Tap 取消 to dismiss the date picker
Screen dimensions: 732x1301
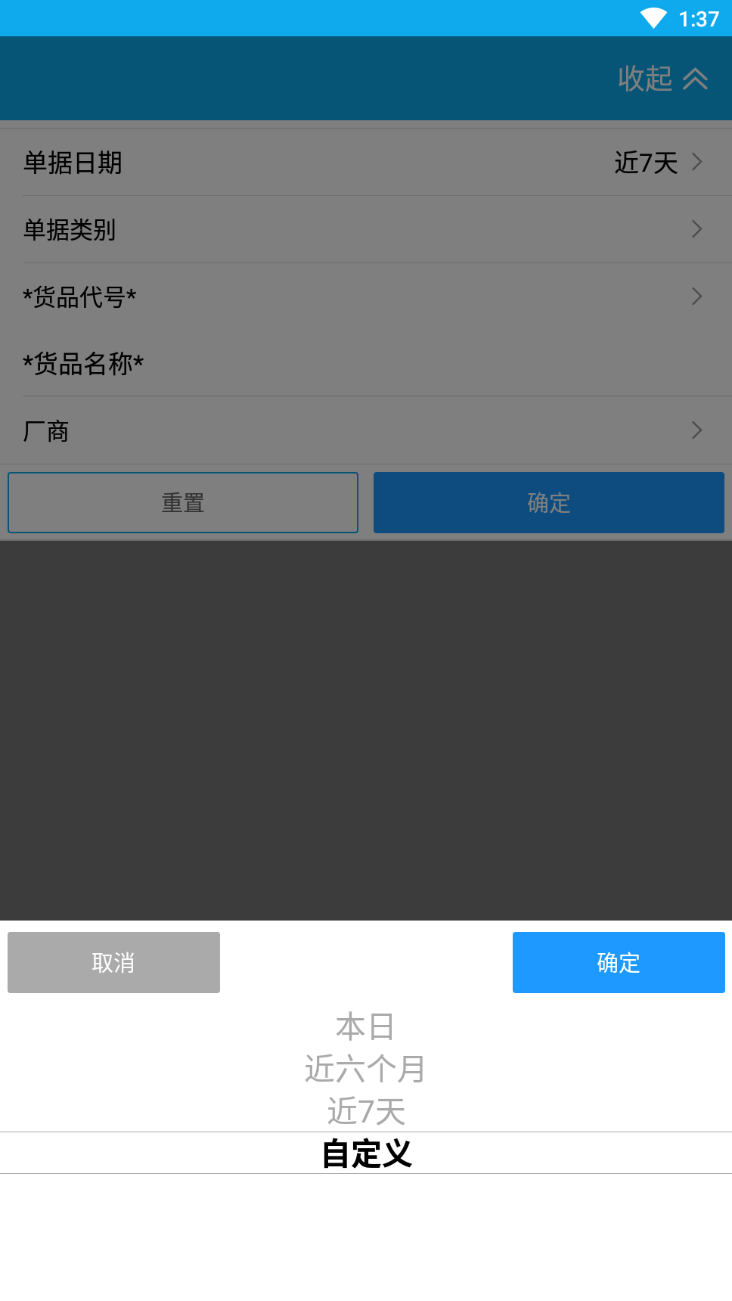coord(113,962)
